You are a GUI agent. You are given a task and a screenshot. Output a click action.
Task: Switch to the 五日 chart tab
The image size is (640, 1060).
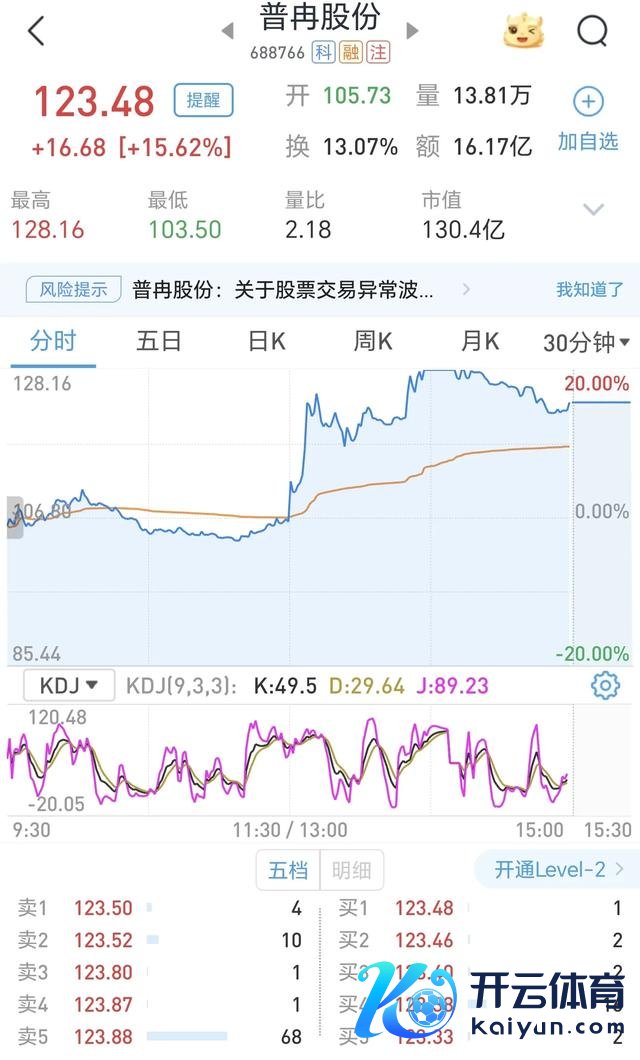[x=159, y=342]
